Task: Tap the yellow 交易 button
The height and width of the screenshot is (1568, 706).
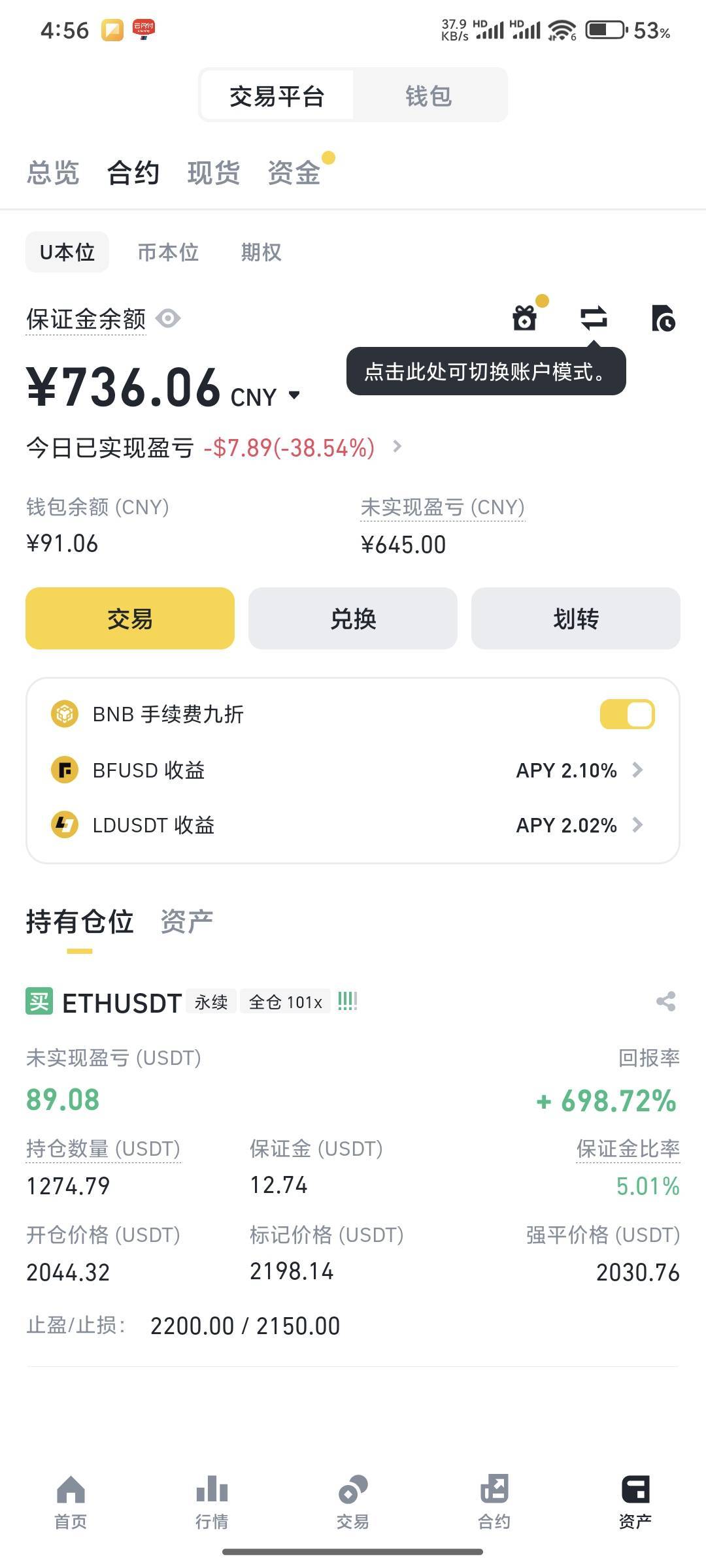Action: pos(130,618)
